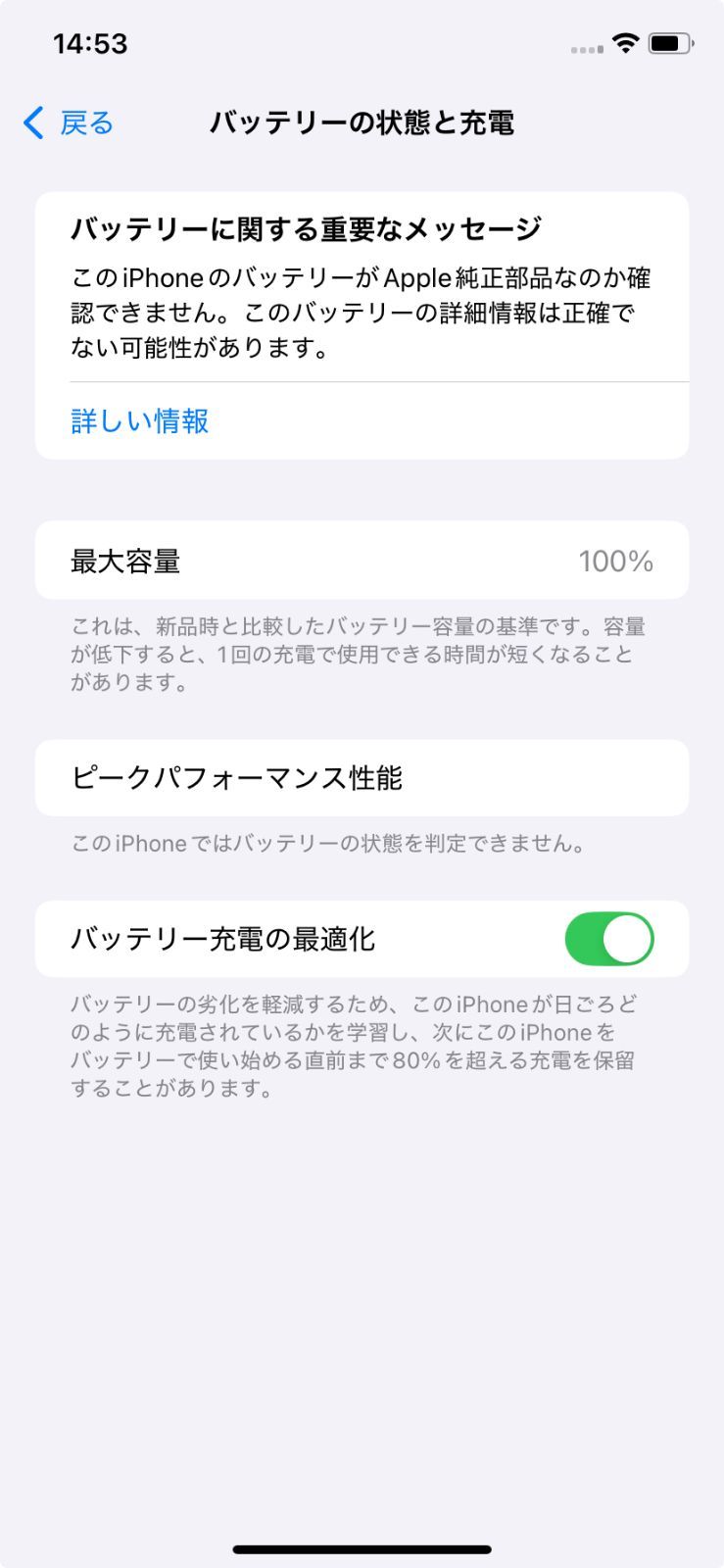Image resolution: width=724 pixels, height=1568 pixels.
Task: Tap the Wi-Fi icon in the status bar
Action: coord(625,44)
